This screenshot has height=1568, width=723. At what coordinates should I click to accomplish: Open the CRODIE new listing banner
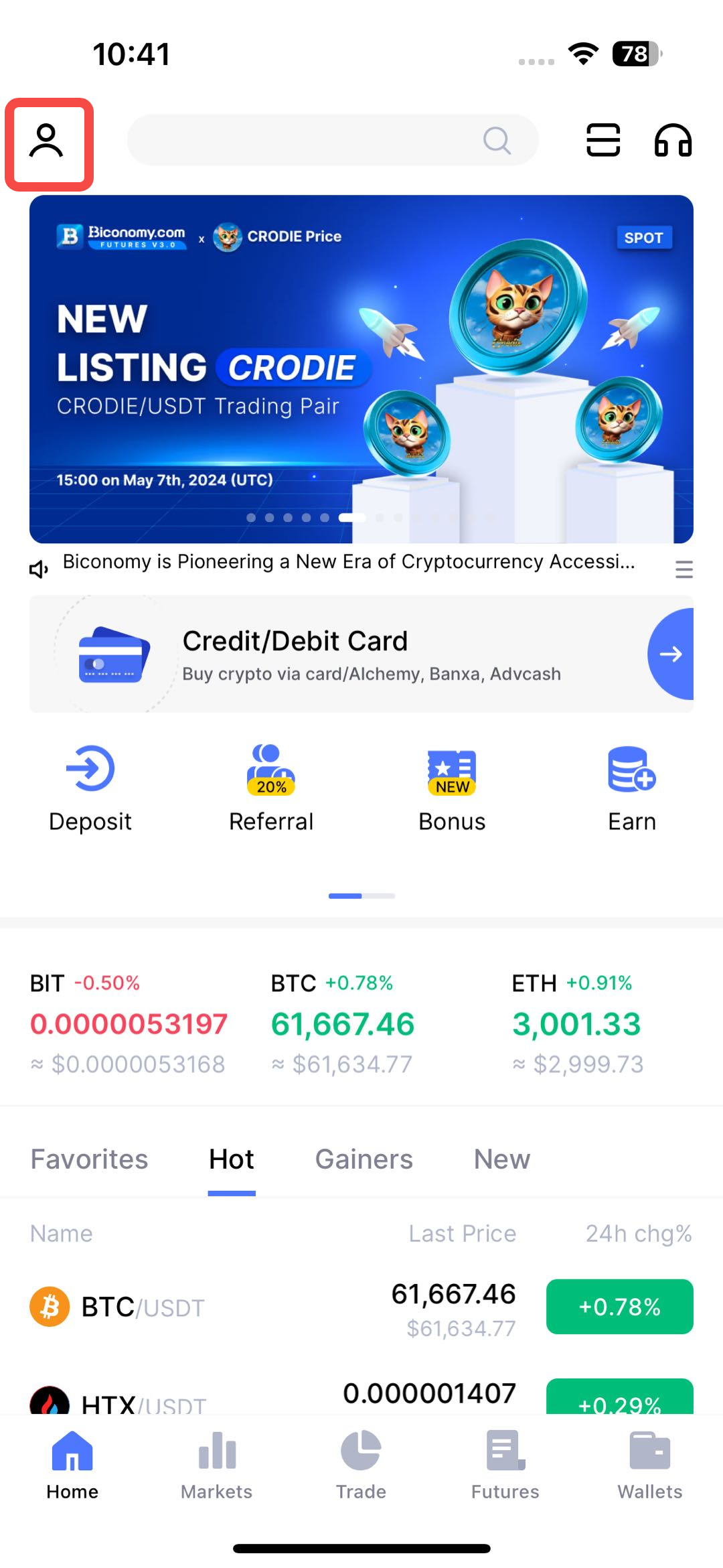[361, 368]
